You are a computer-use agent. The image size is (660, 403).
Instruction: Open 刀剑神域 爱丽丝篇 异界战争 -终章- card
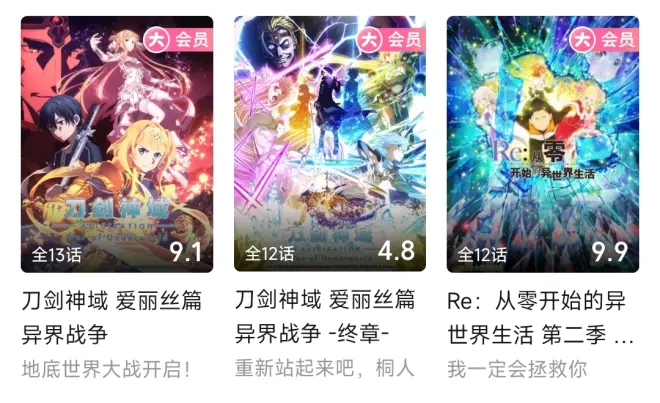click(x=330, y=145)
